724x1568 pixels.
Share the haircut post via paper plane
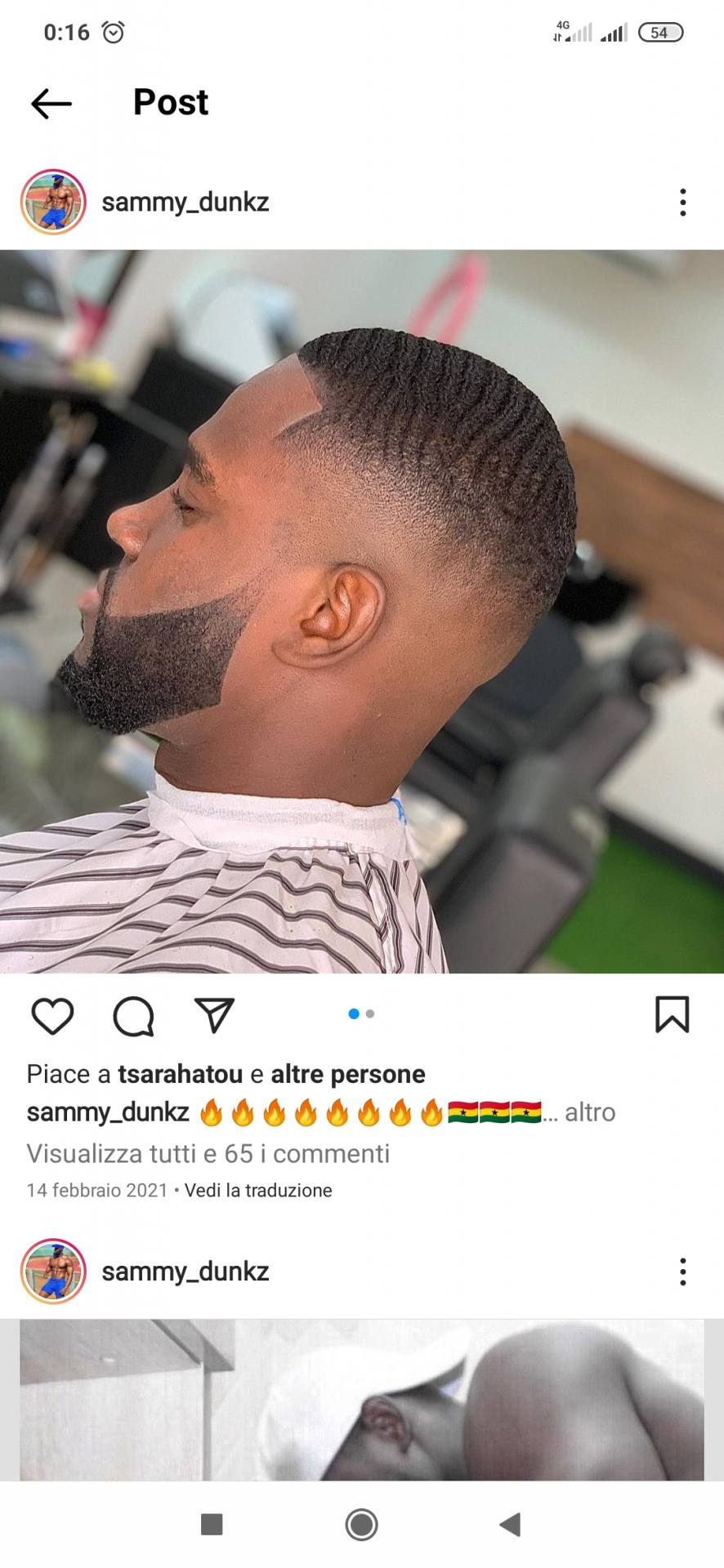pyautogui.click(x=214, y=1014)
